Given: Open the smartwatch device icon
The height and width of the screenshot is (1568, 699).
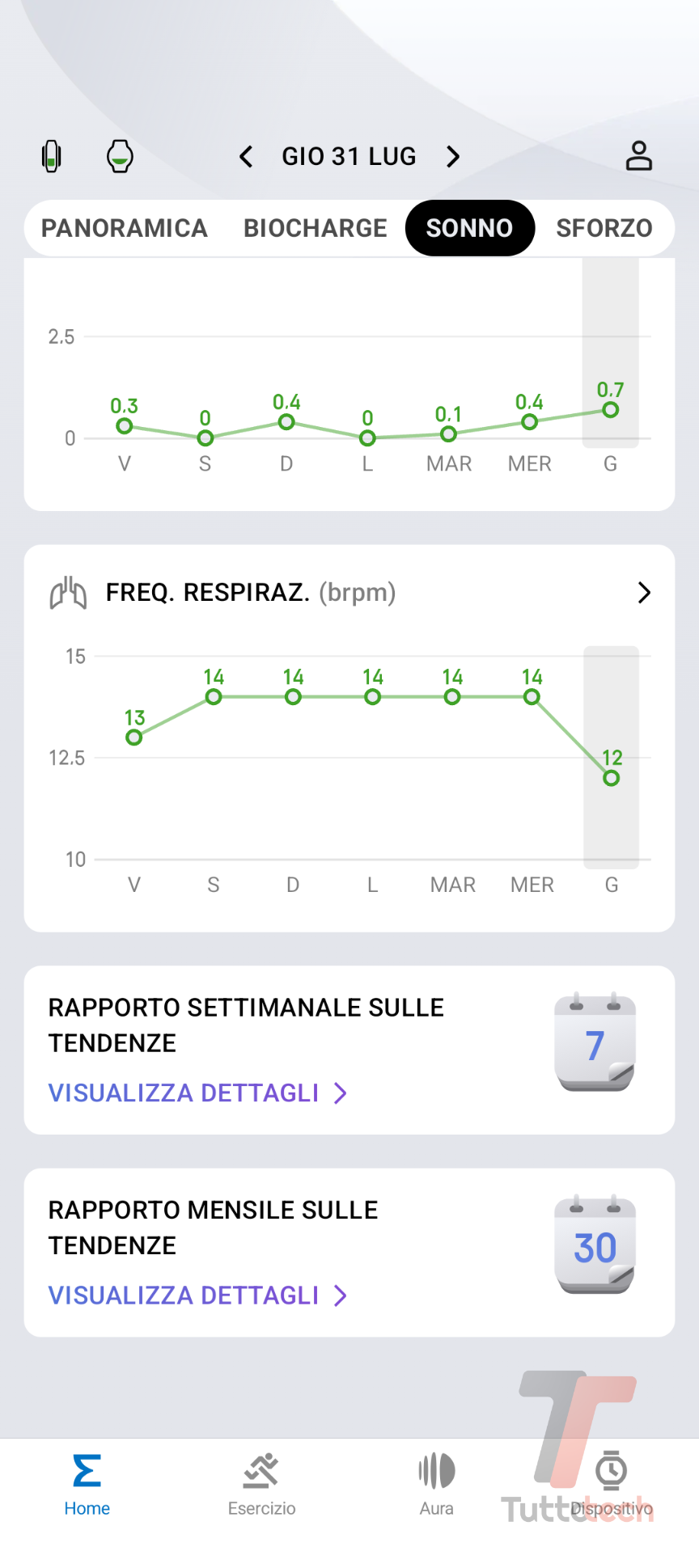Looking at the screenshot, I should coord(120,156).
